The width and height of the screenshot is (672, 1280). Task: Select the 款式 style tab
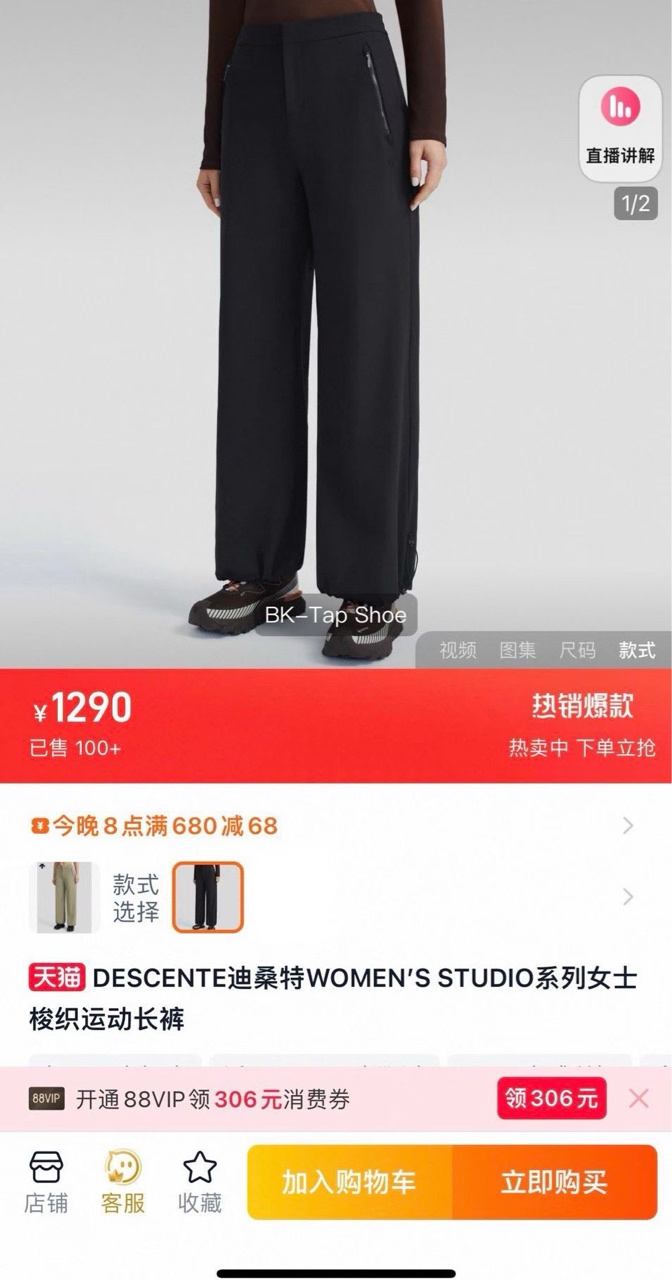coord(637,650)
